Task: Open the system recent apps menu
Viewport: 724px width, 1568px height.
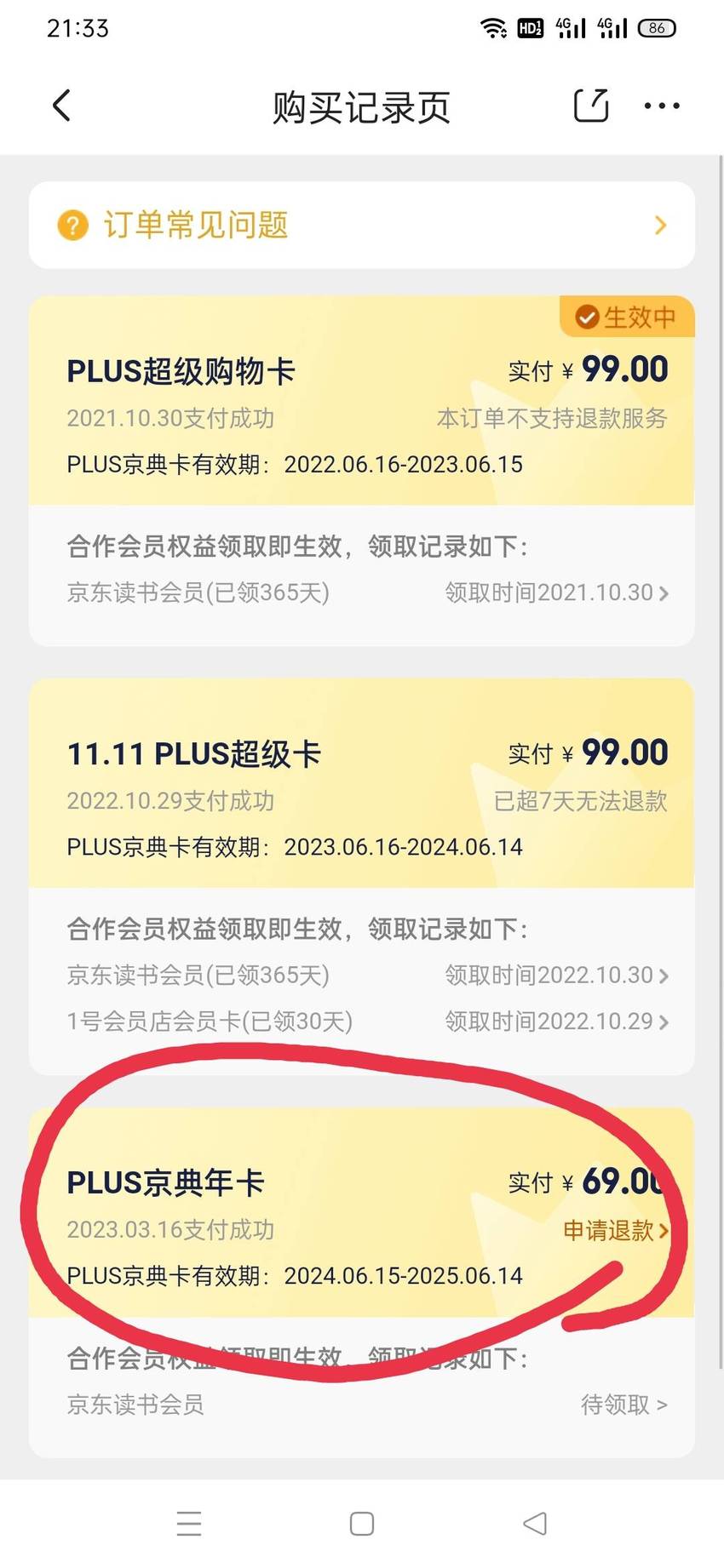Action: [189, 1523]
